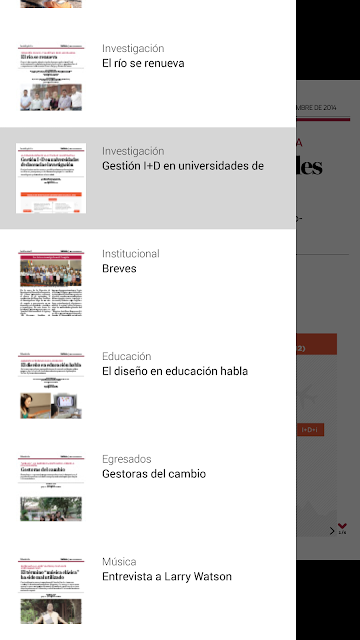Tap the I+D+i tag

pos(310,429)
